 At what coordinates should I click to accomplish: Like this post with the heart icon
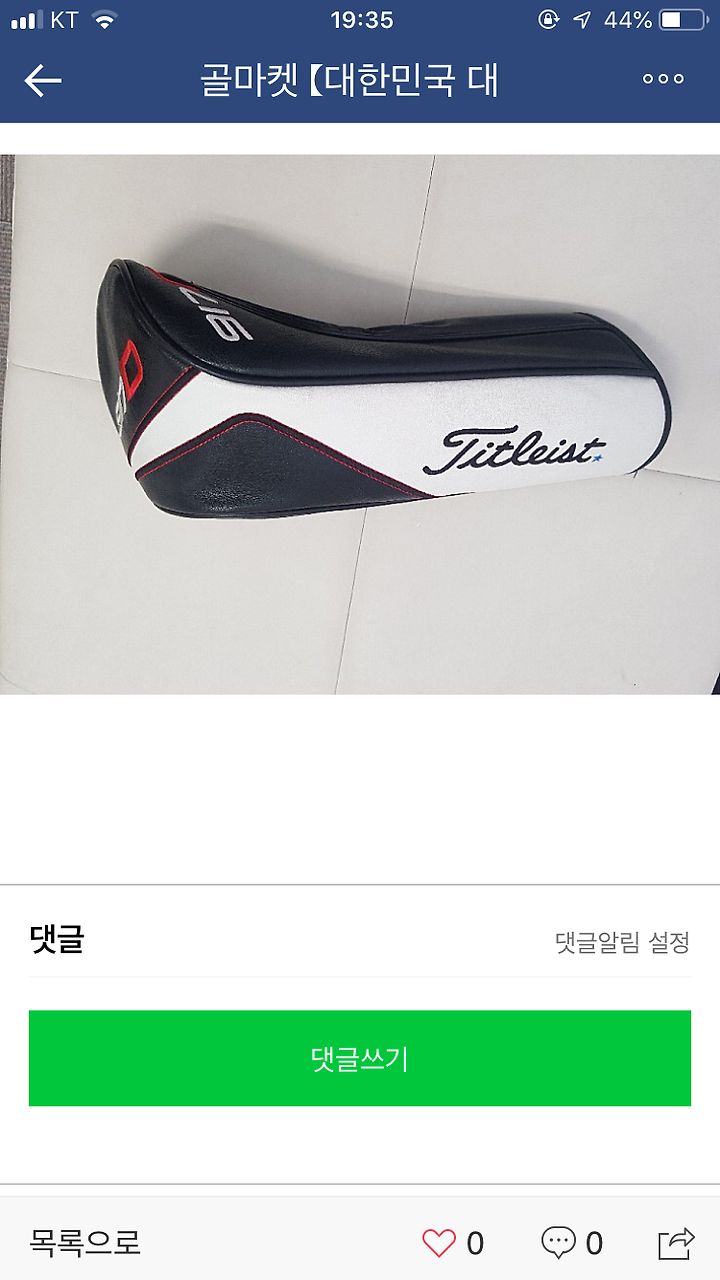pyautogui.click(x=439, y=1243)
